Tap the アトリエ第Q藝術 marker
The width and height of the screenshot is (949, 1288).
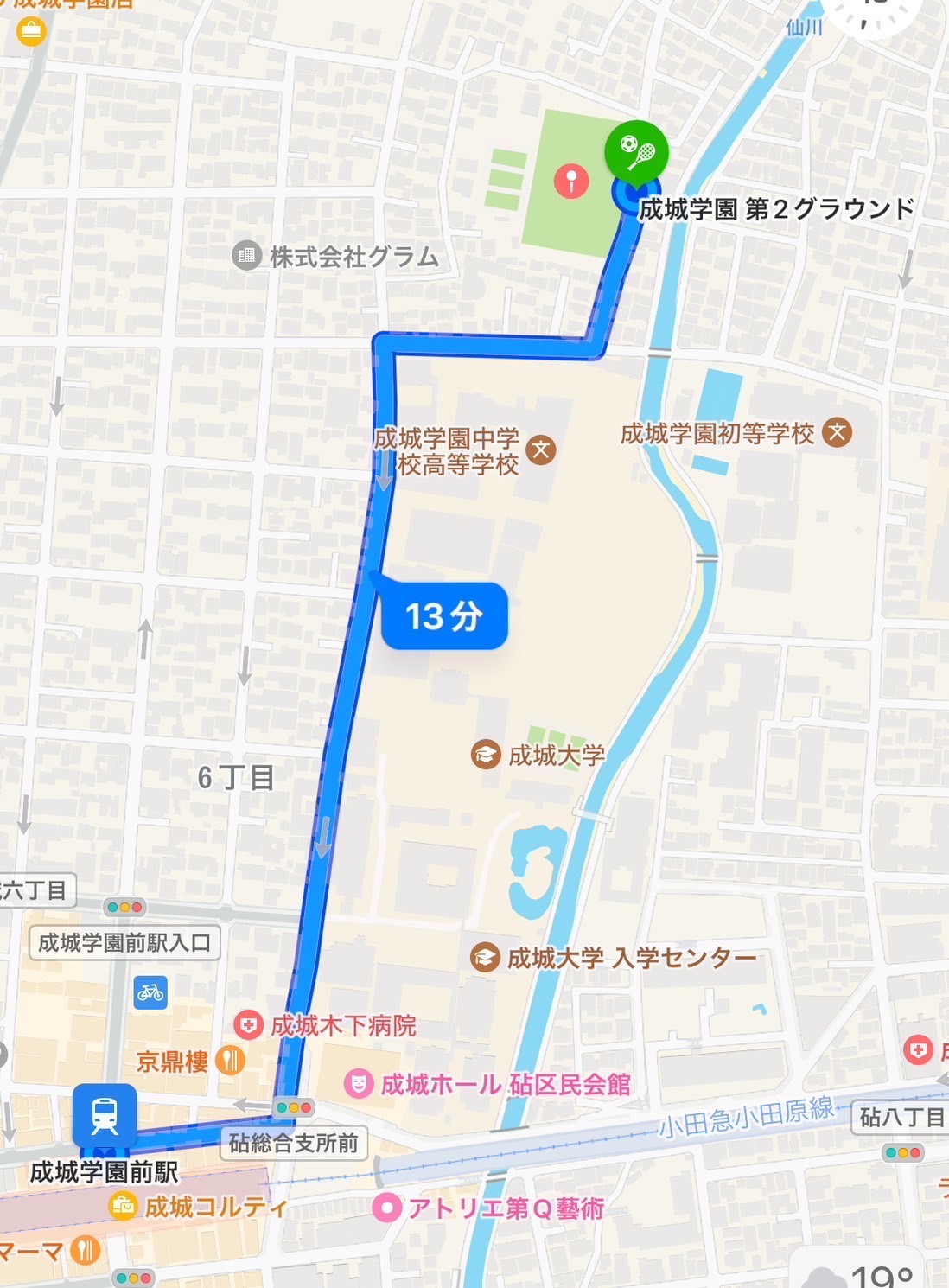(387, 1208)
